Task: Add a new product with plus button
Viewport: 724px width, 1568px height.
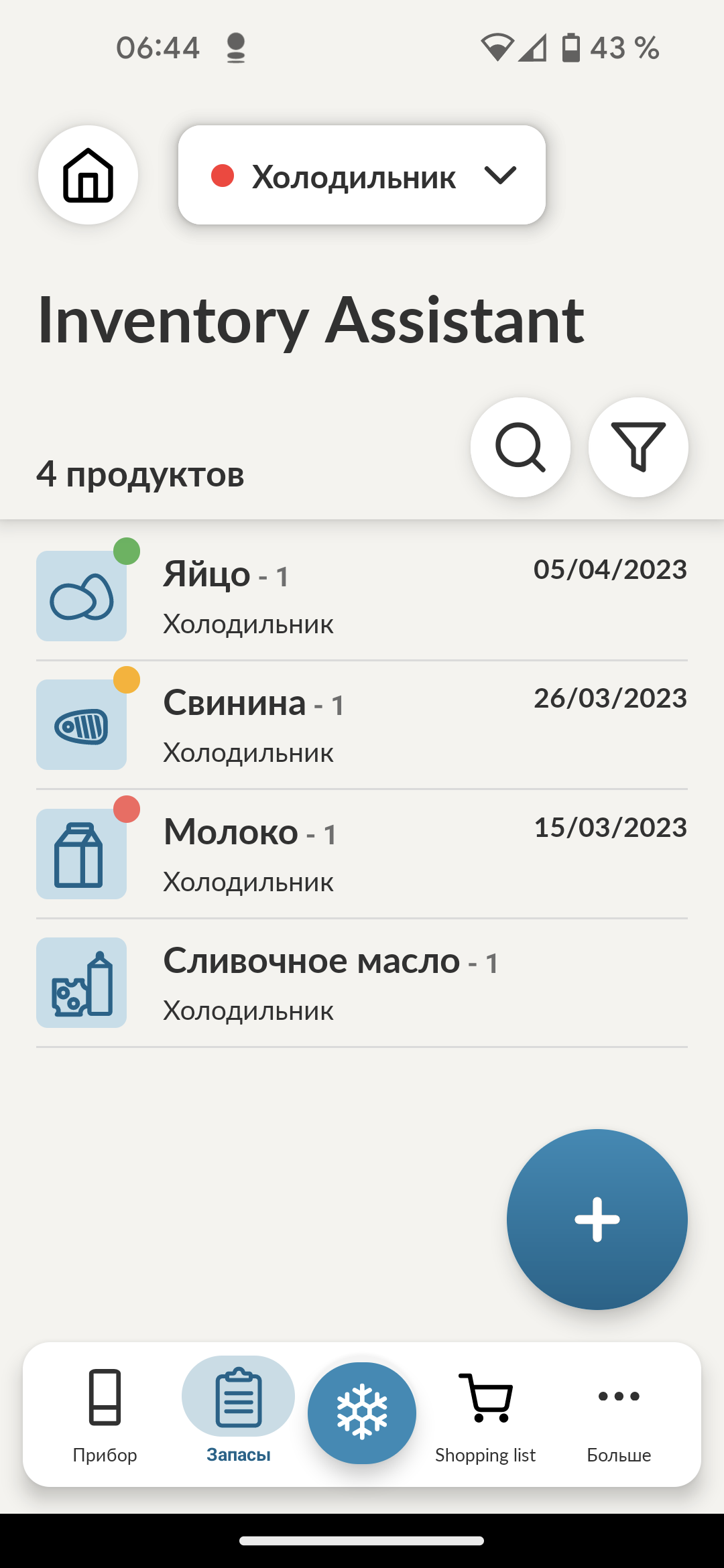Action: click(597, 1220)
